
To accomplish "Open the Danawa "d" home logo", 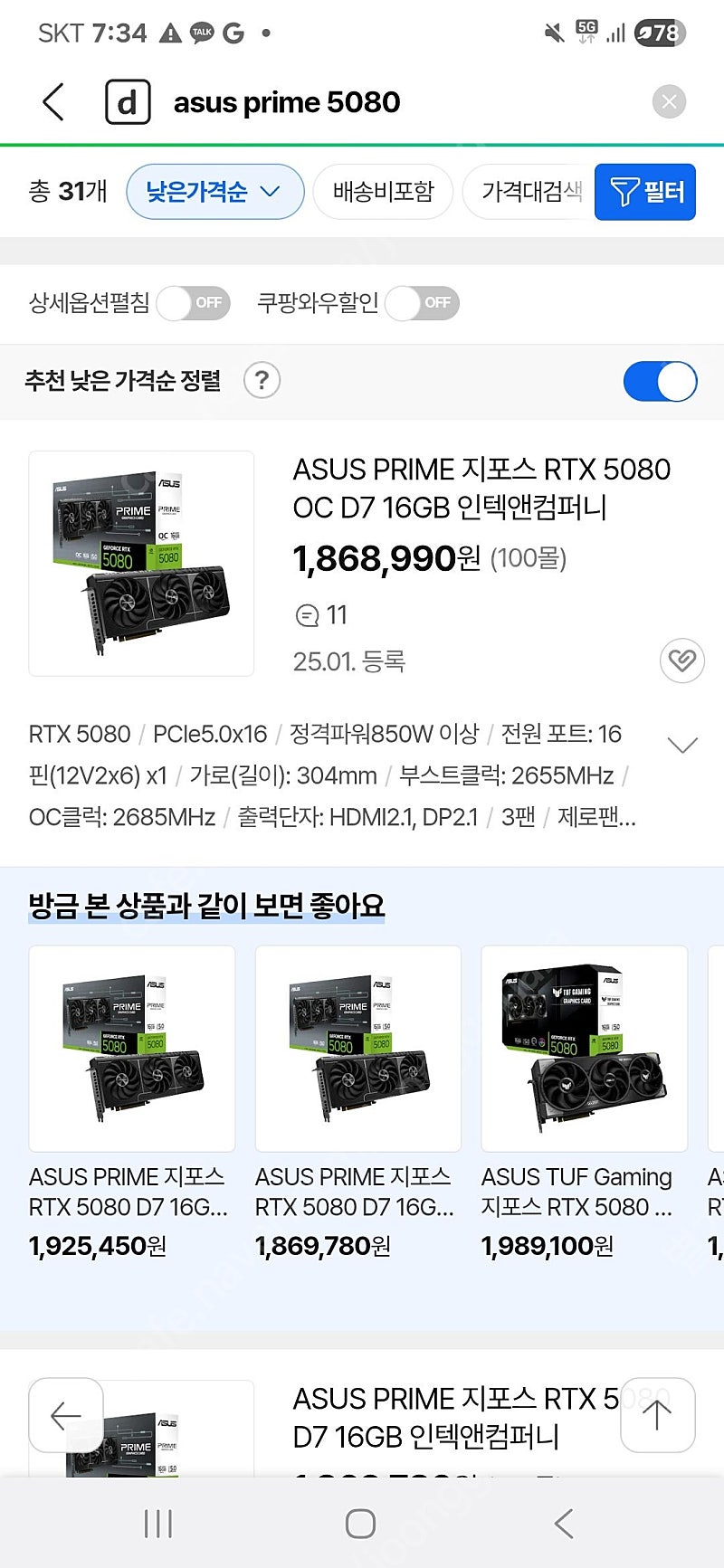I will pos(128,102).
